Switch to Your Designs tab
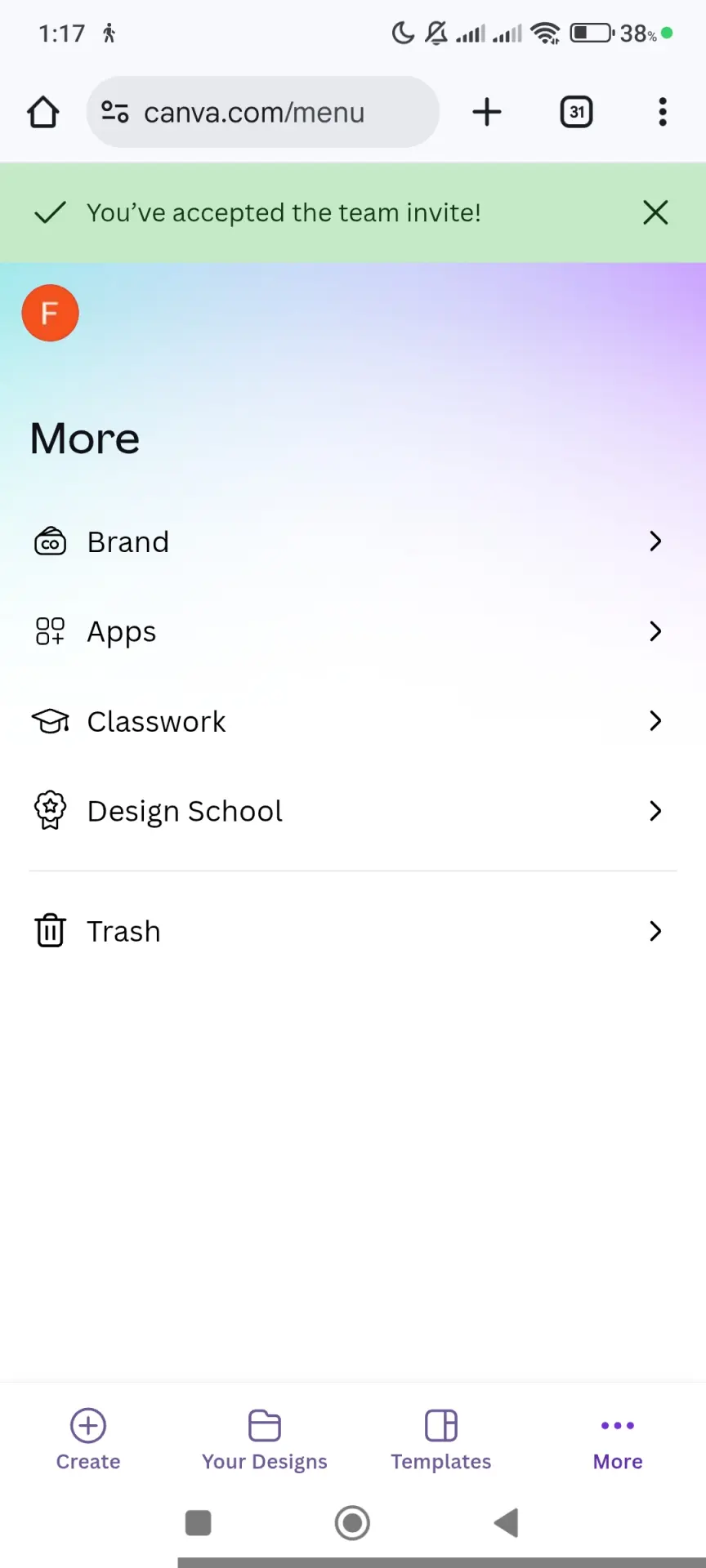 tap(265, 1440)
